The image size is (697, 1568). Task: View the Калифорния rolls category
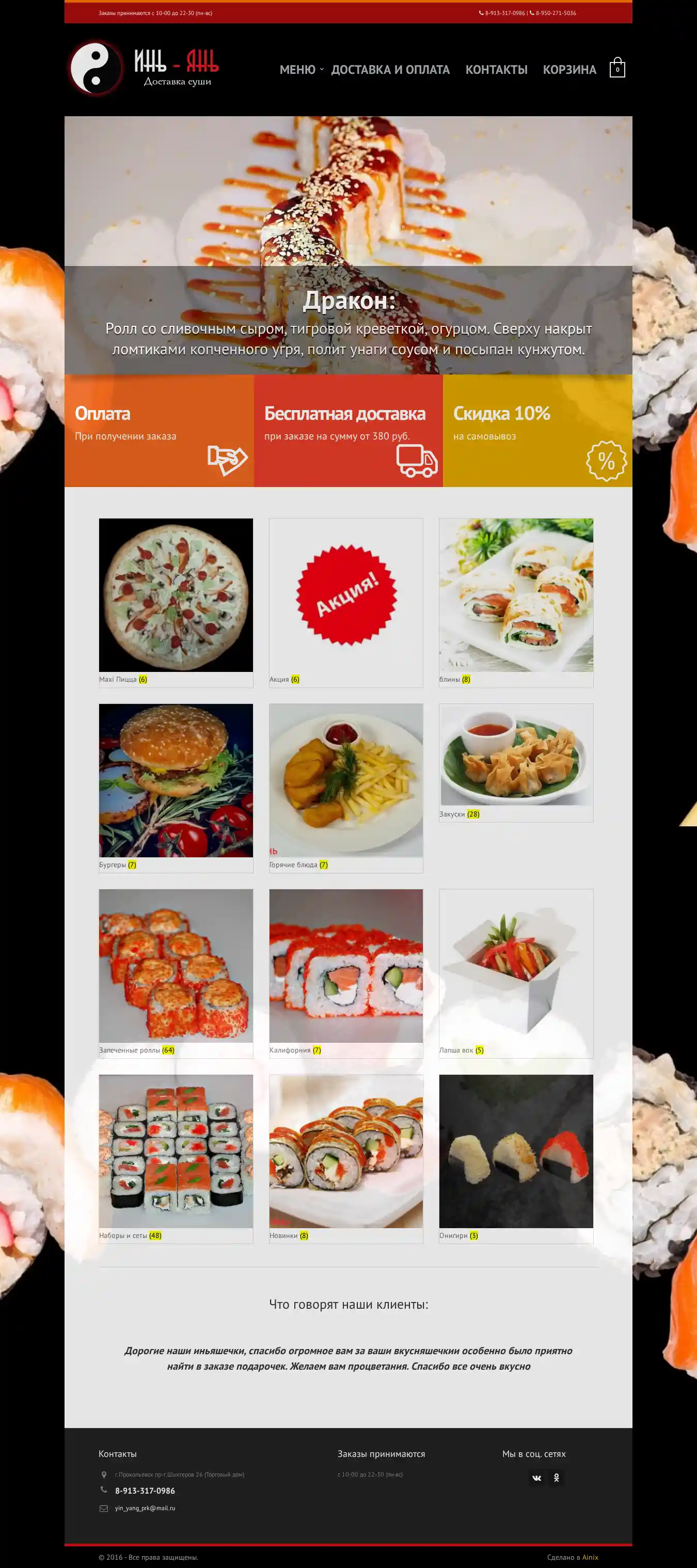[x=346, y=965]
